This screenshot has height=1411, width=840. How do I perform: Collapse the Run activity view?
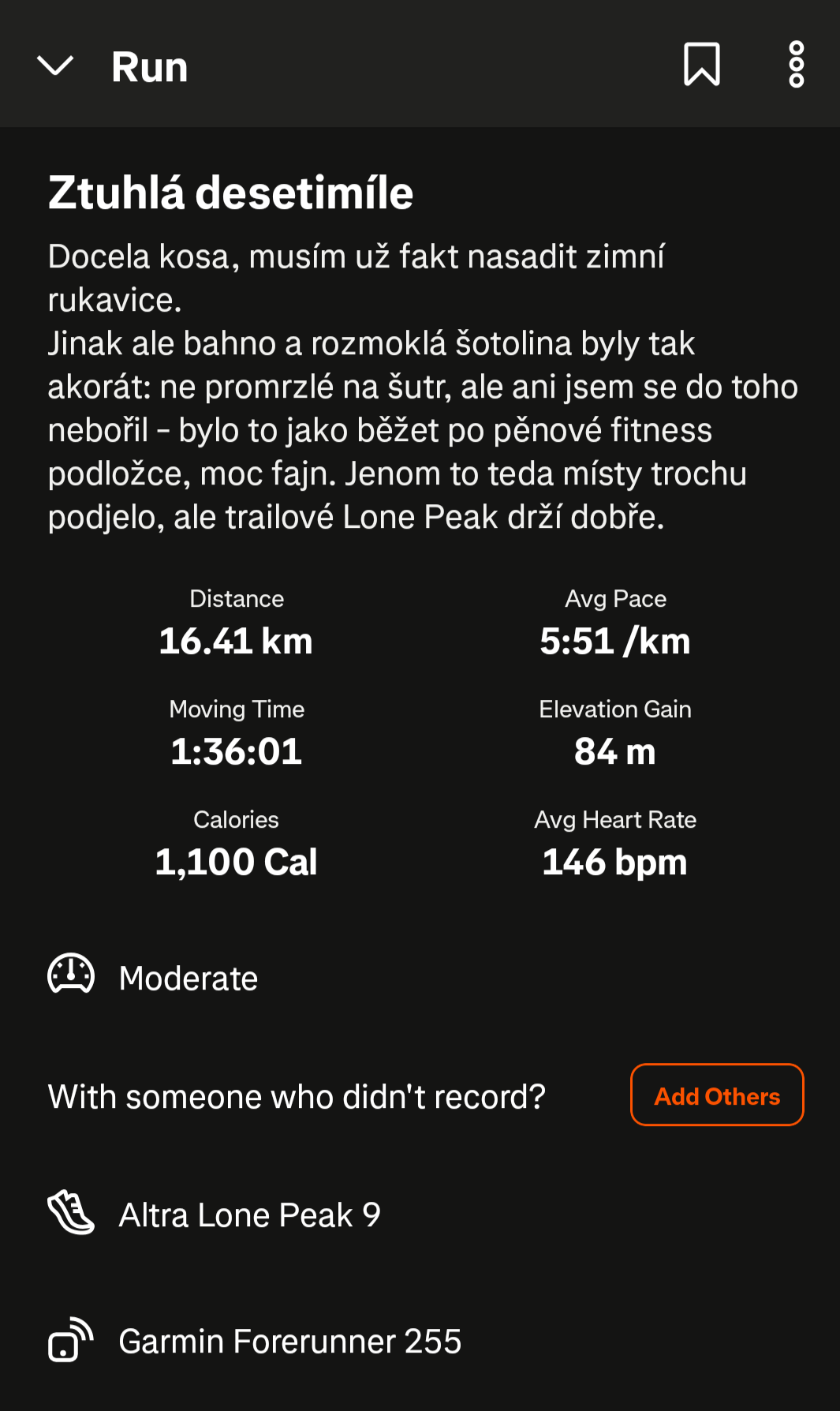click(x=55, y=66)
